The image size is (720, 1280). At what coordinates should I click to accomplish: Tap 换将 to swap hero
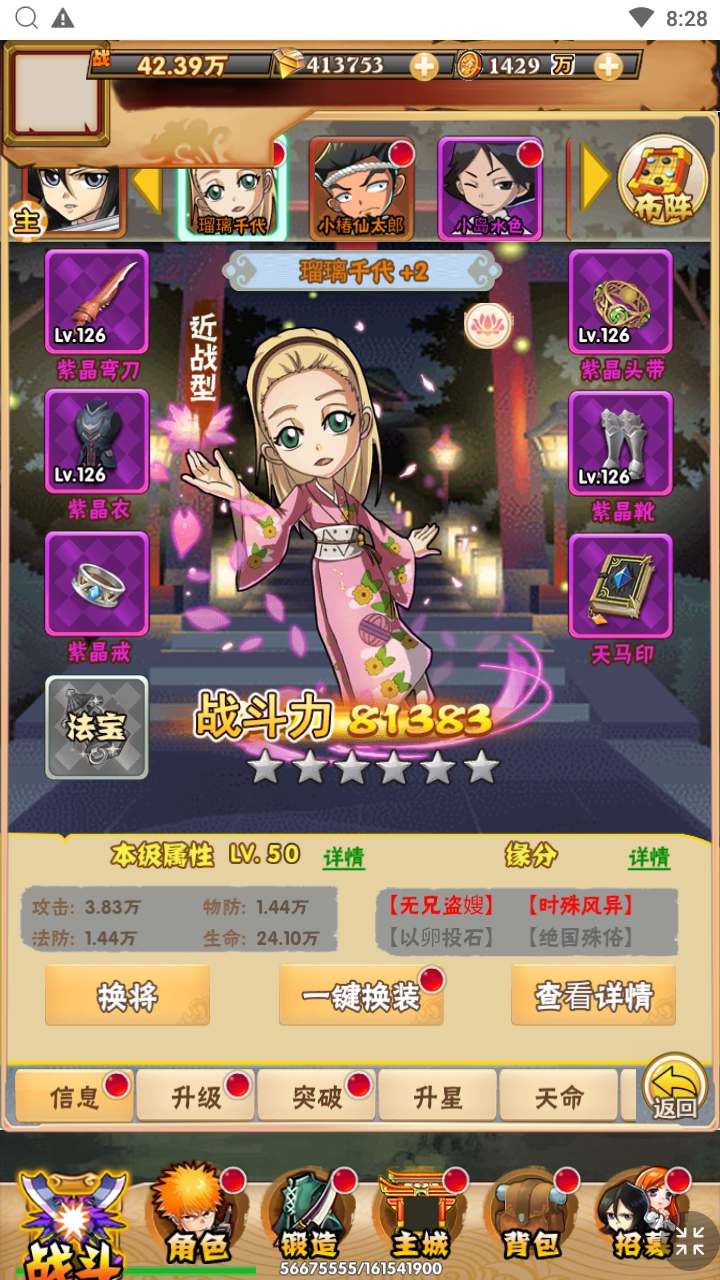(x=127, y=995)
